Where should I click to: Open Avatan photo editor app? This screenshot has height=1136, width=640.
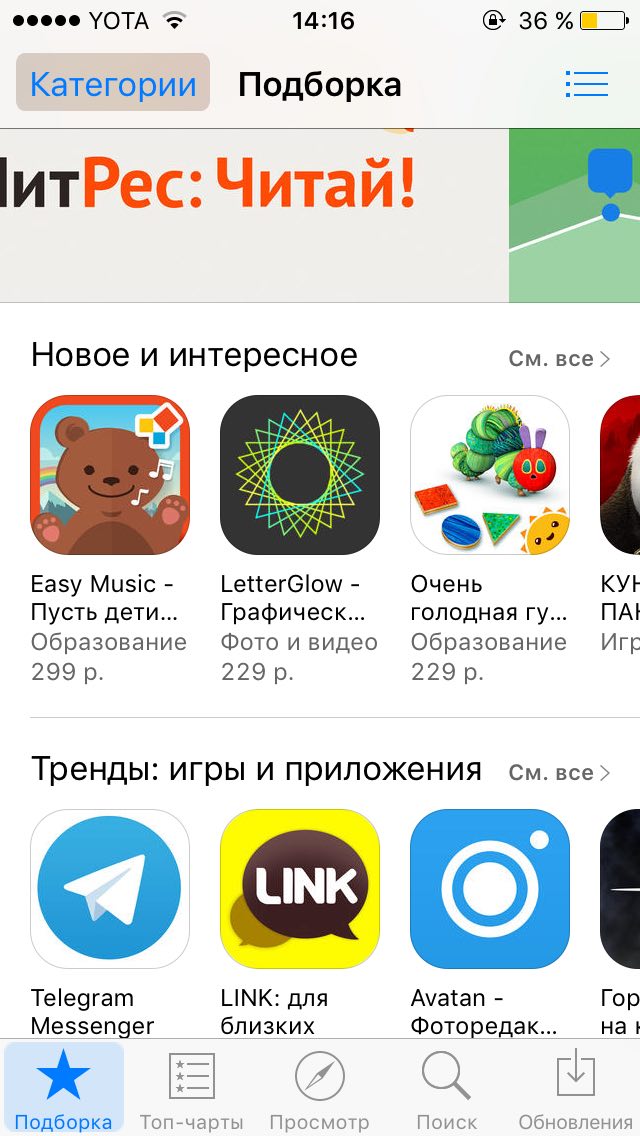pos(490,889)
